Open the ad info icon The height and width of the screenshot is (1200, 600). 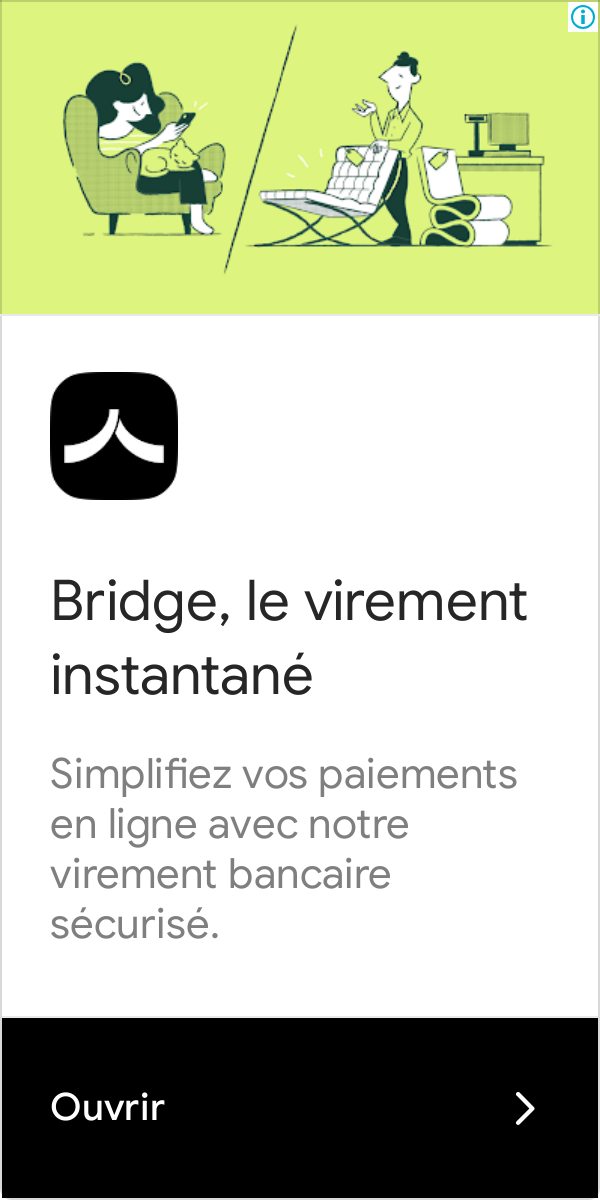(583, 16)
